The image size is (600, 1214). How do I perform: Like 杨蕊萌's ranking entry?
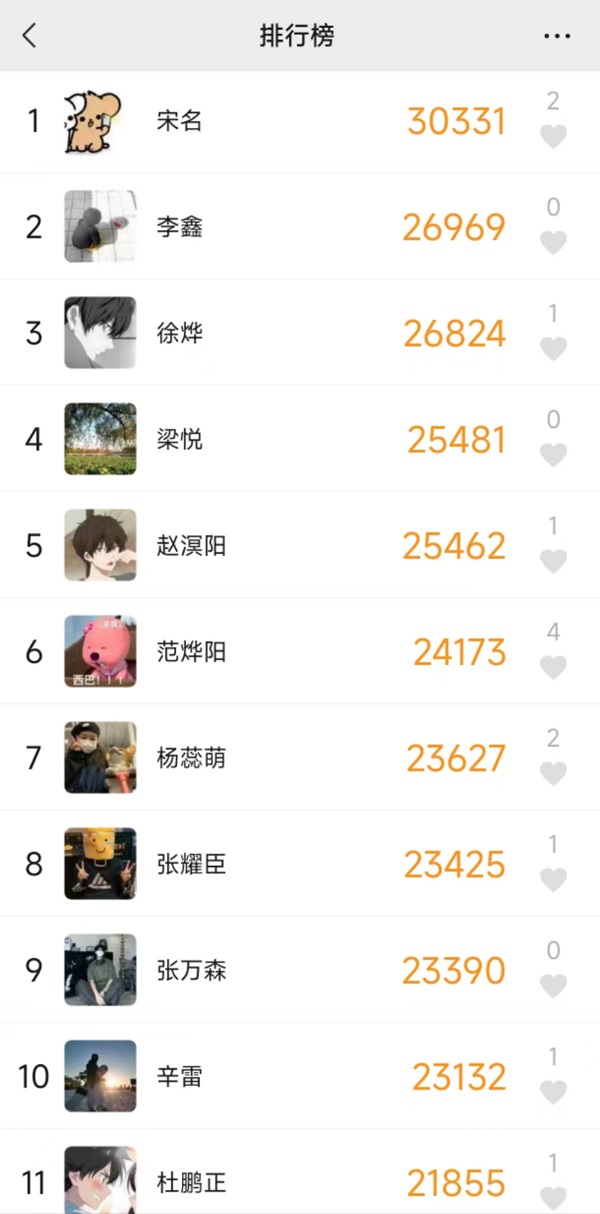tap(553, 773)
